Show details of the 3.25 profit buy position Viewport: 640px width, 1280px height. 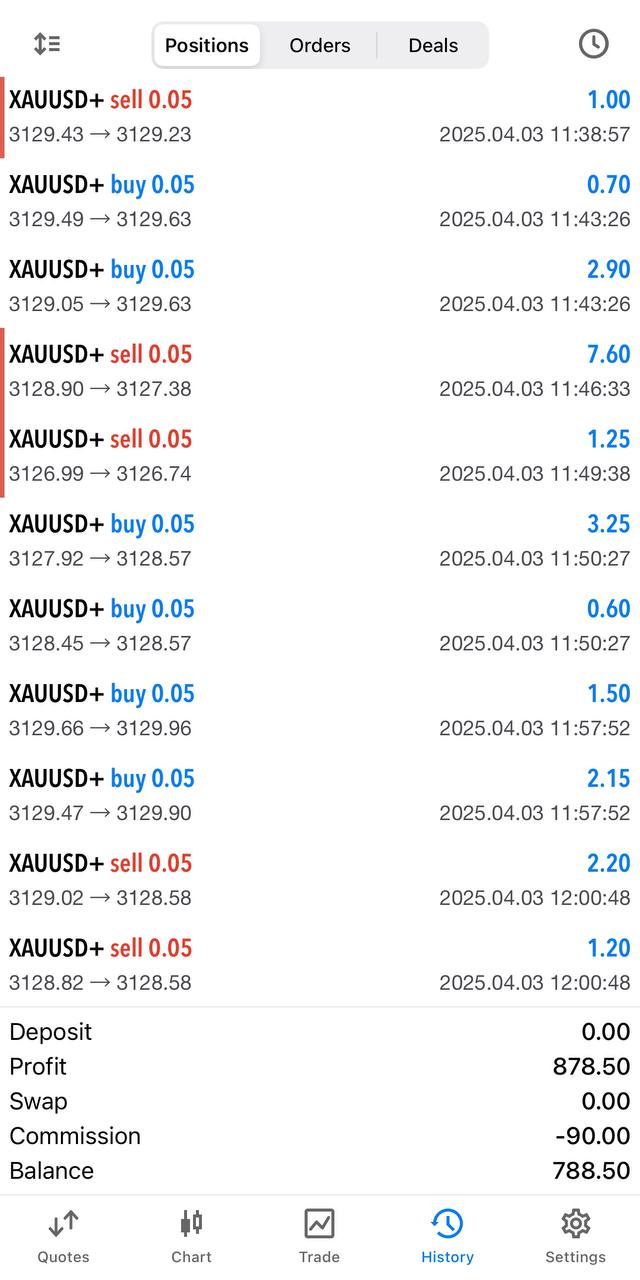click(320, 541)
